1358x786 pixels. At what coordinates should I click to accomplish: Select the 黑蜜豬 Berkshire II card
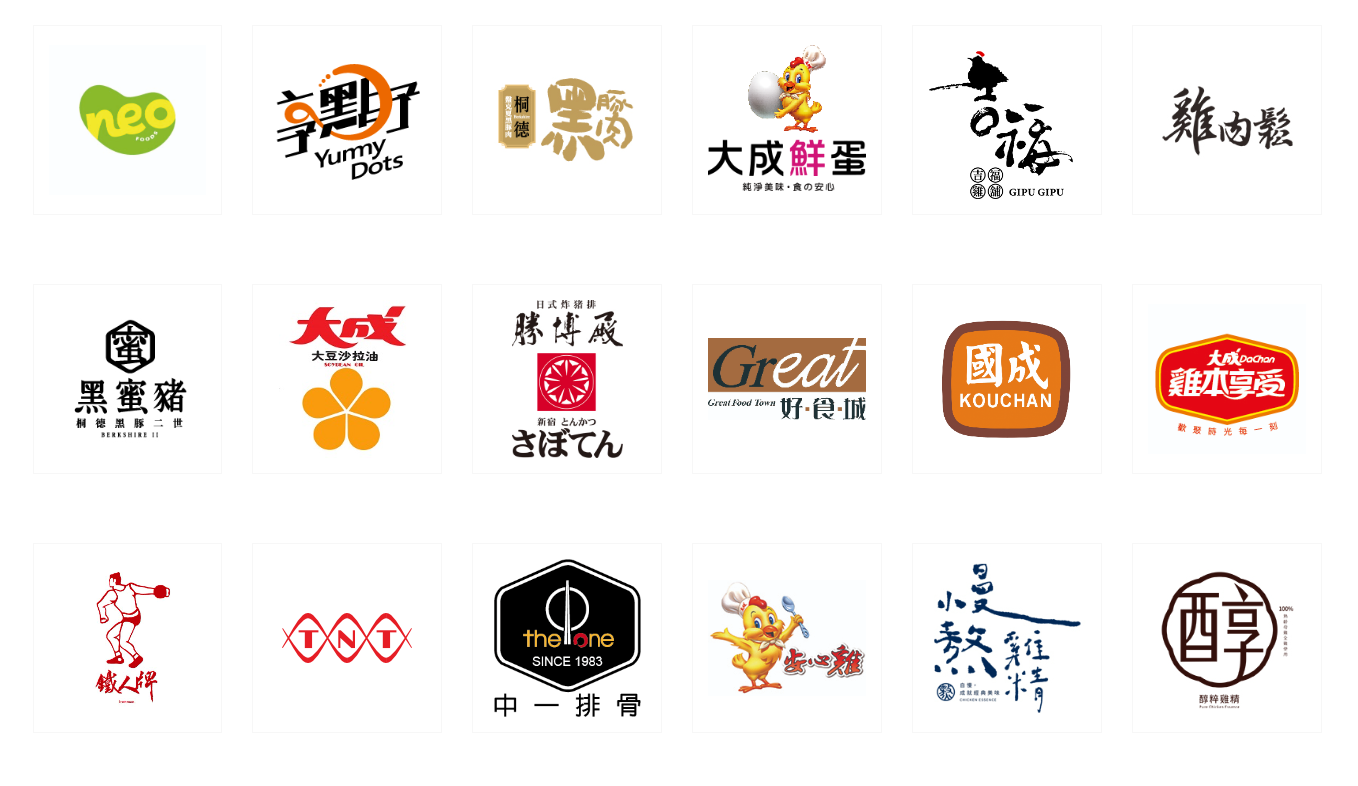(x=128, y=379)
